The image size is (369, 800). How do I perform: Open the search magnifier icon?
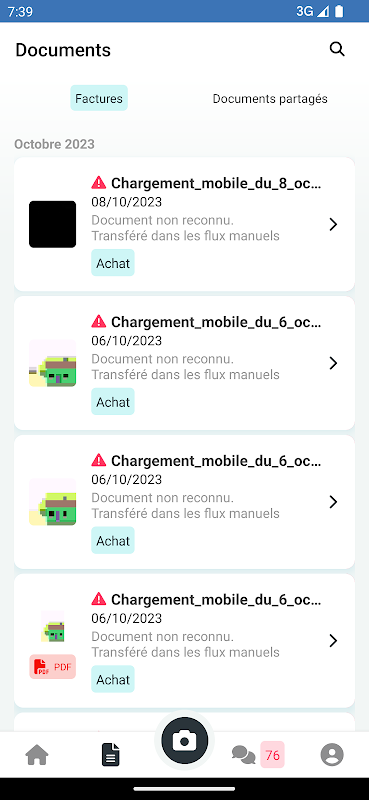coord(337,49)
